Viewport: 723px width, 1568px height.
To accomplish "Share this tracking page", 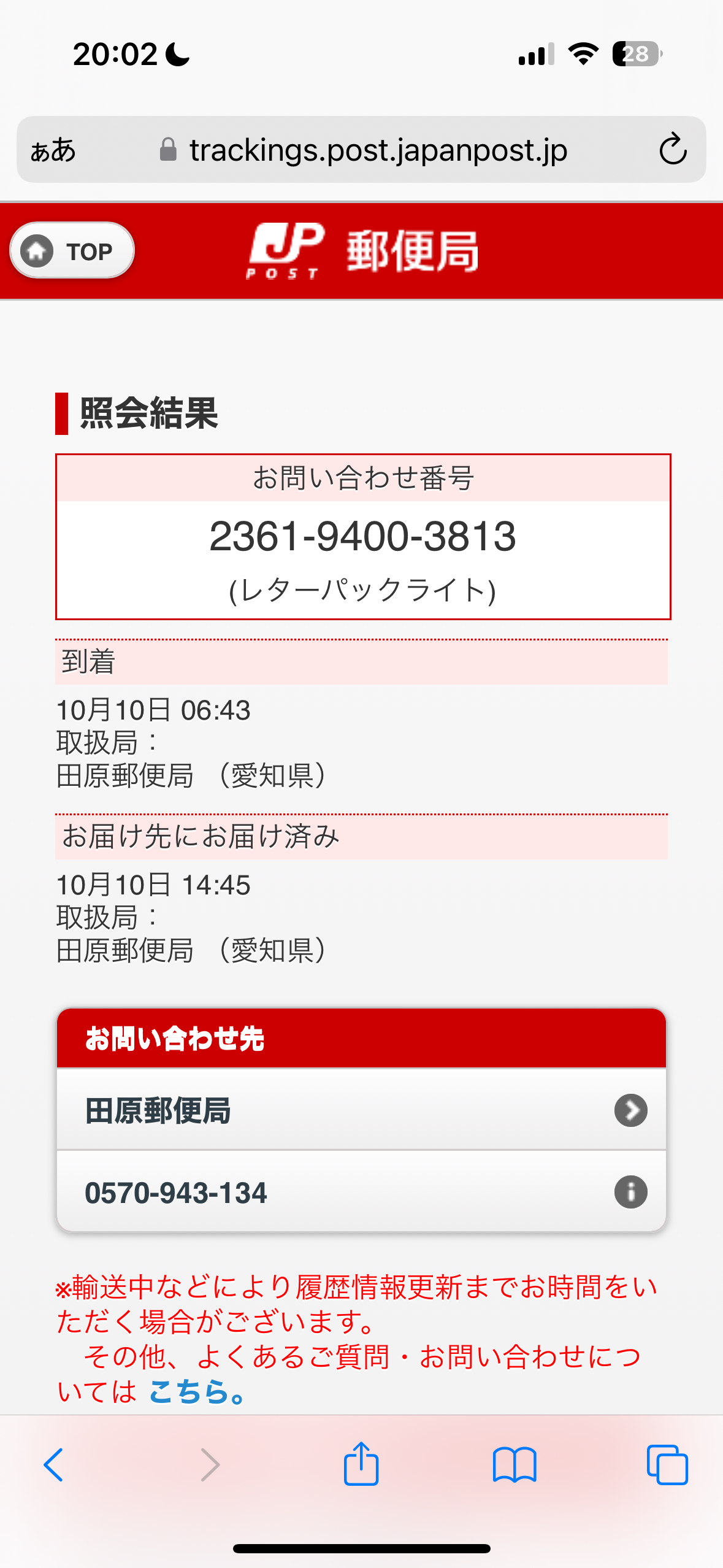I will 361,1465.
